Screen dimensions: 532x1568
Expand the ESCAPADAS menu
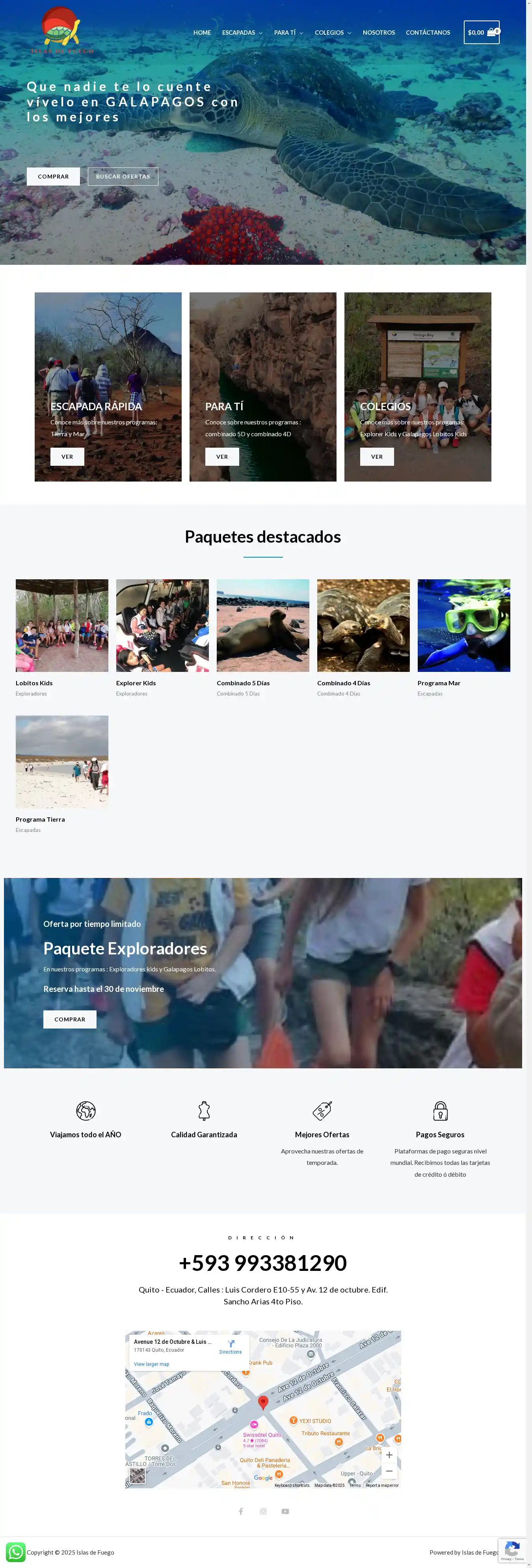pyautogui.click(x=242, y=33)
